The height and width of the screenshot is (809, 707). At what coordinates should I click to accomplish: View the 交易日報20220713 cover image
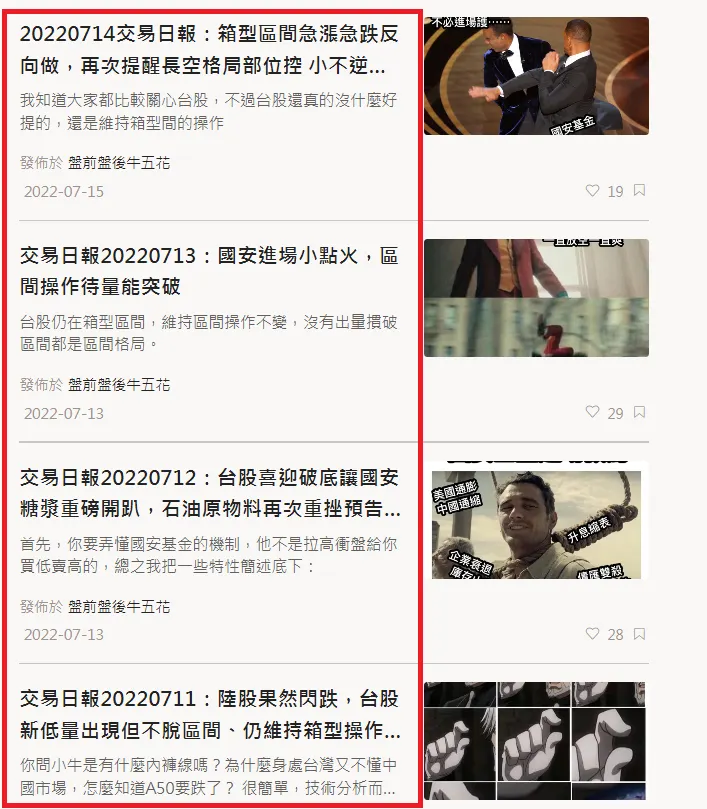coord(536,298)
